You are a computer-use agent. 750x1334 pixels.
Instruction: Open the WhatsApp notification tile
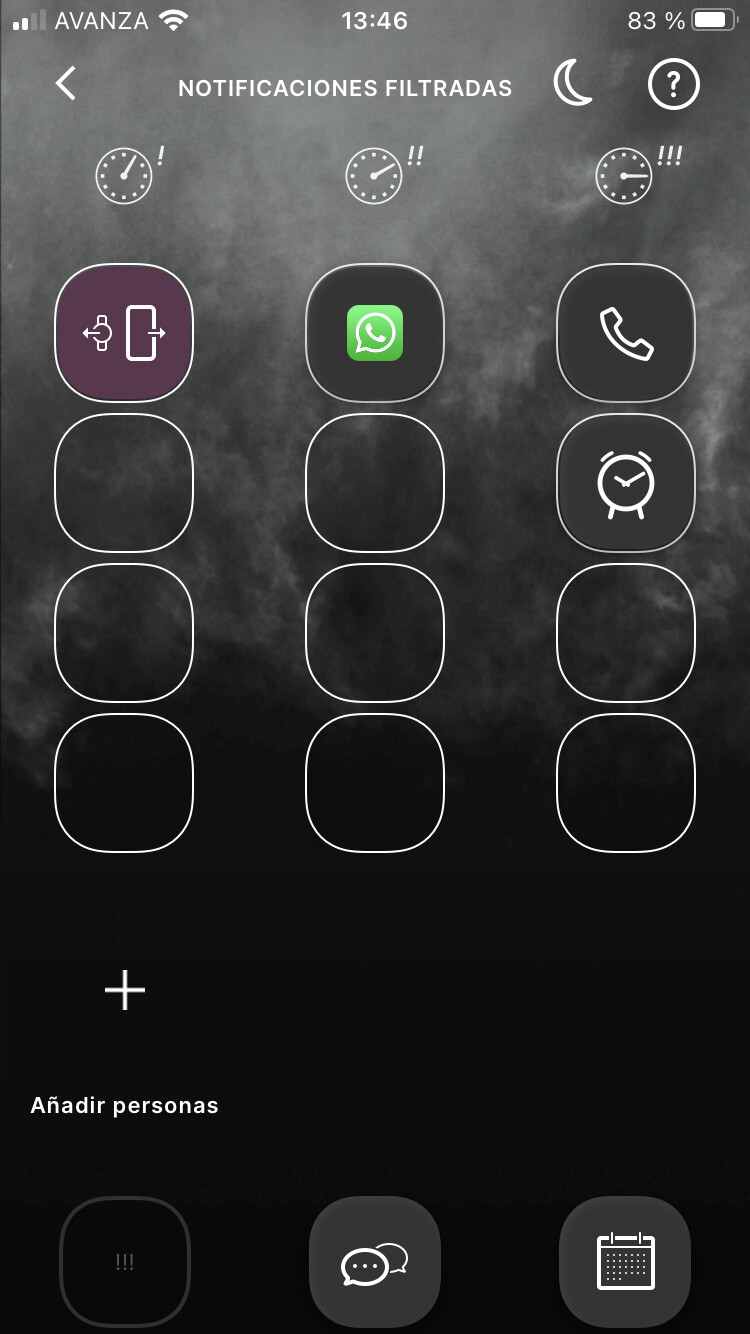(x=375, y=333)
